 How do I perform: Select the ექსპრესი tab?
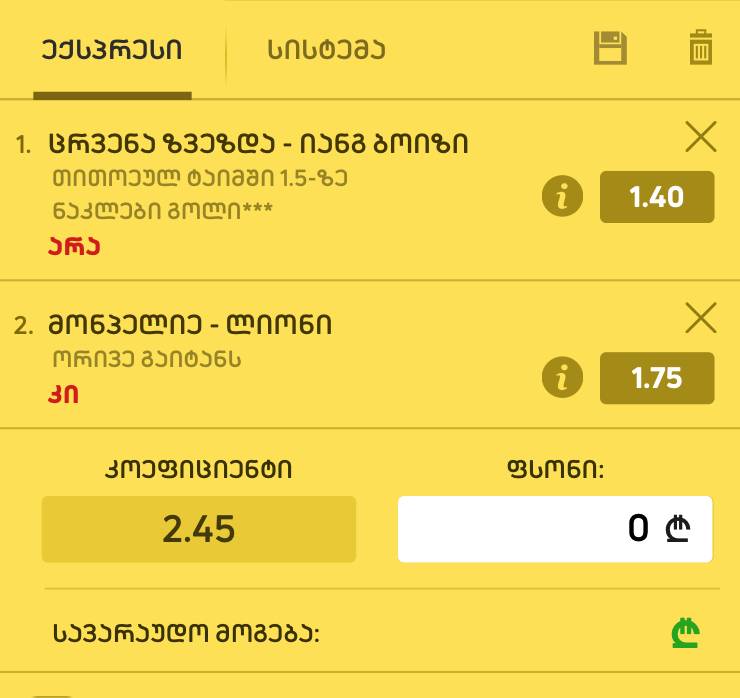point(112,50)
